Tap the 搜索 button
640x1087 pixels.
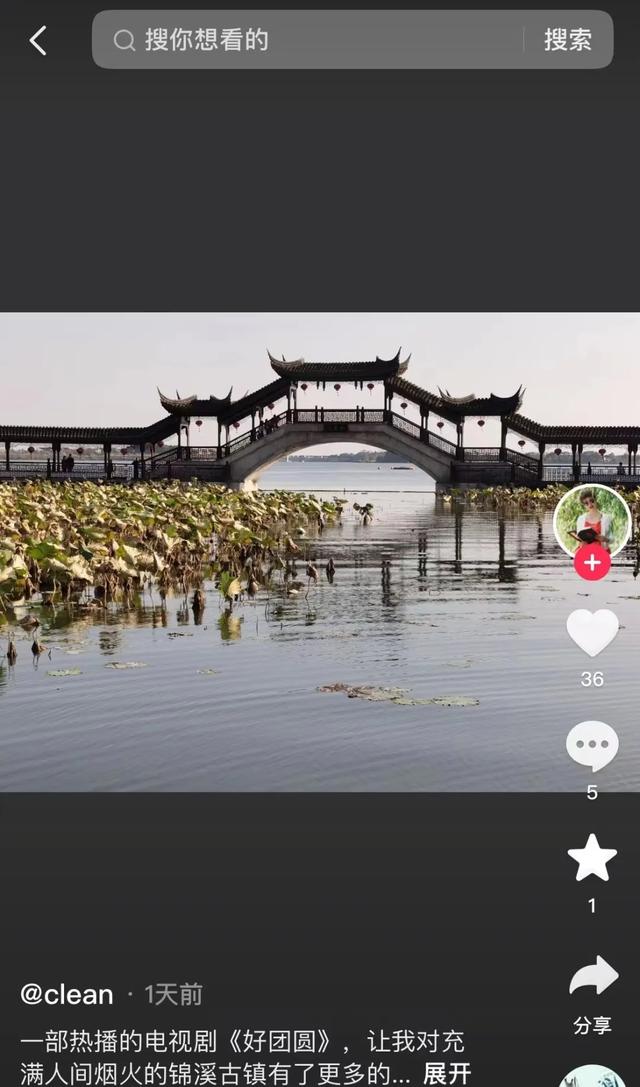click(567, 40)
